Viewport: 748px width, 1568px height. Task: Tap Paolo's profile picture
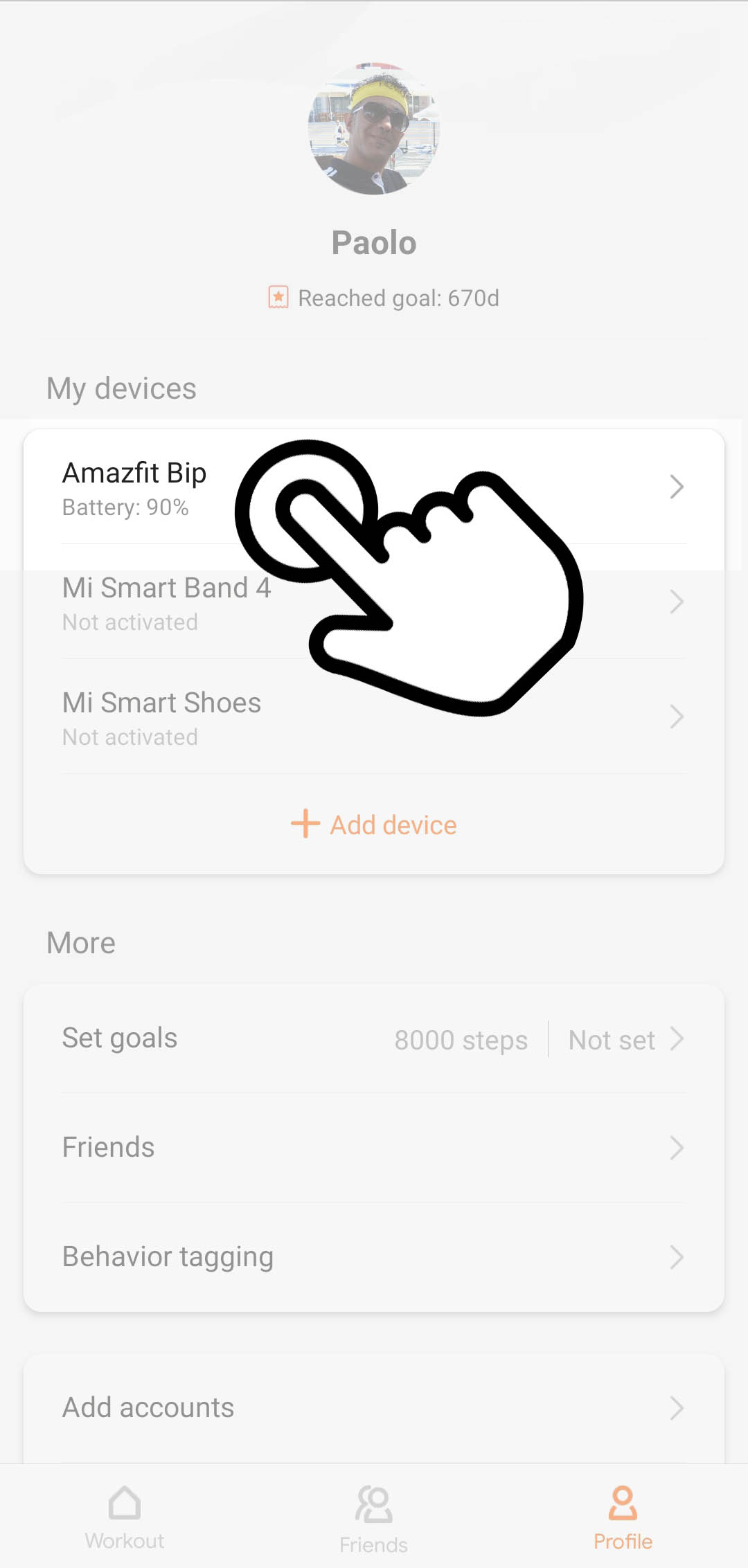point(374,129)
